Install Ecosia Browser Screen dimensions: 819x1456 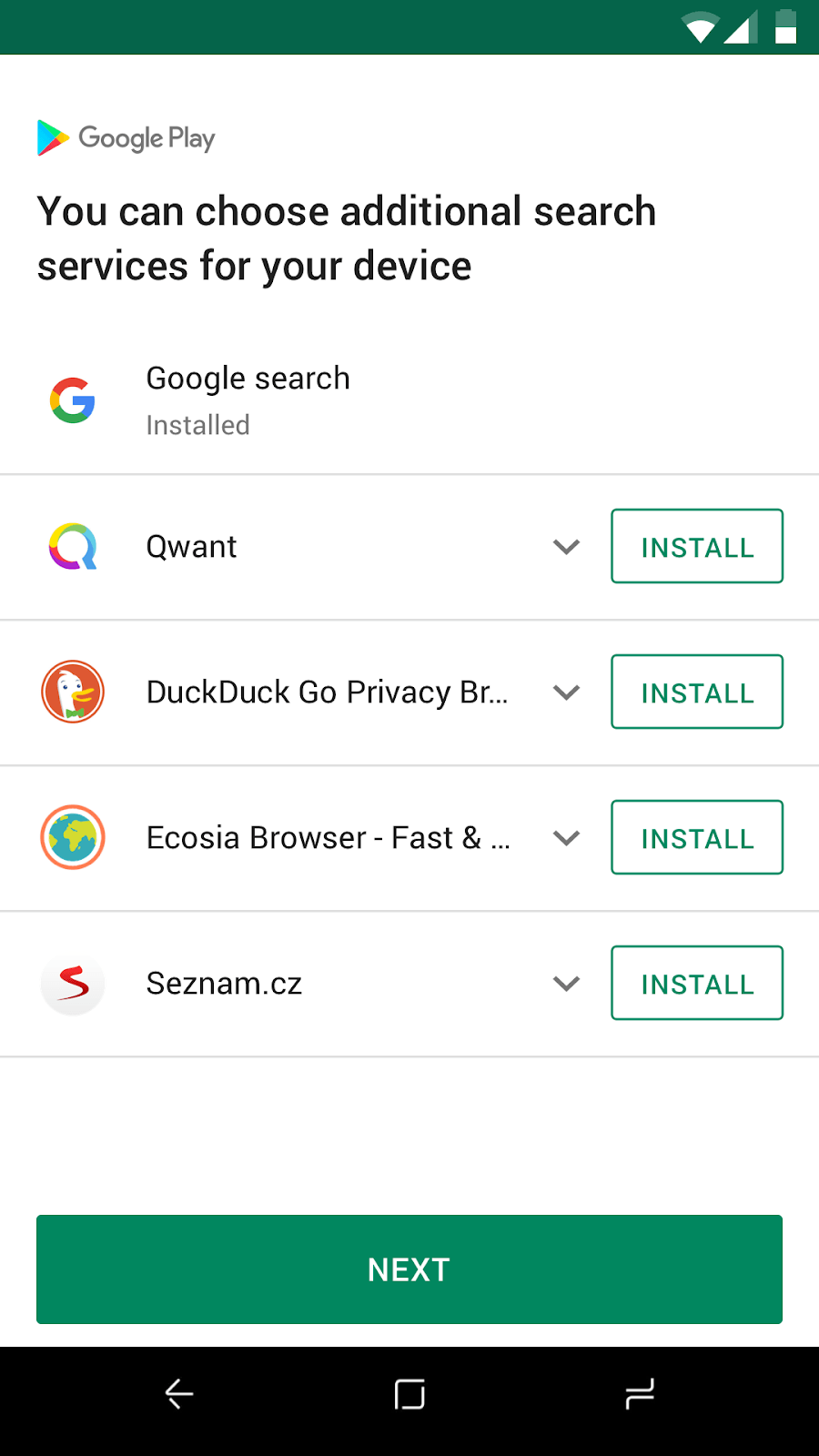(697, 837)
